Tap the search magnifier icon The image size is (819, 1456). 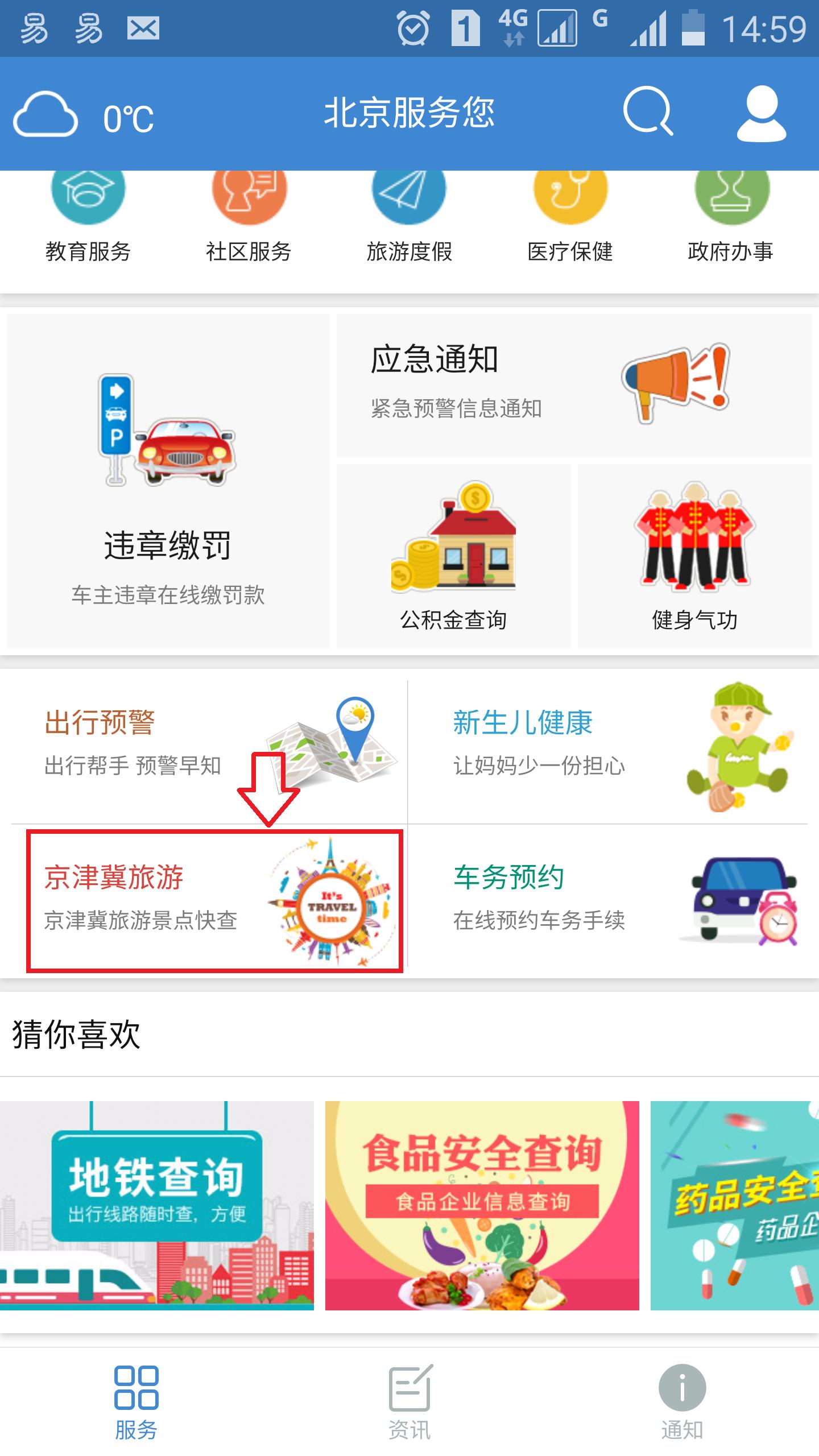click(647, 113)
